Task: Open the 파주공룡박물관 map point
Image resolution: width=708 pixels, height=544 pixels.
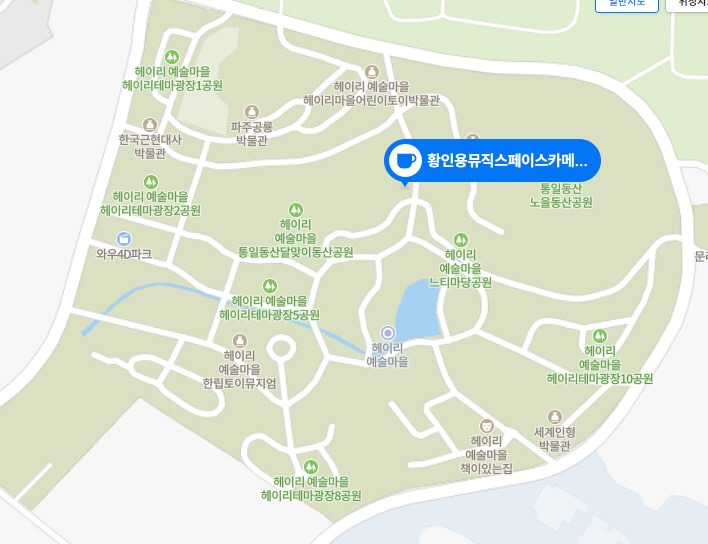Action: point(251,111)
